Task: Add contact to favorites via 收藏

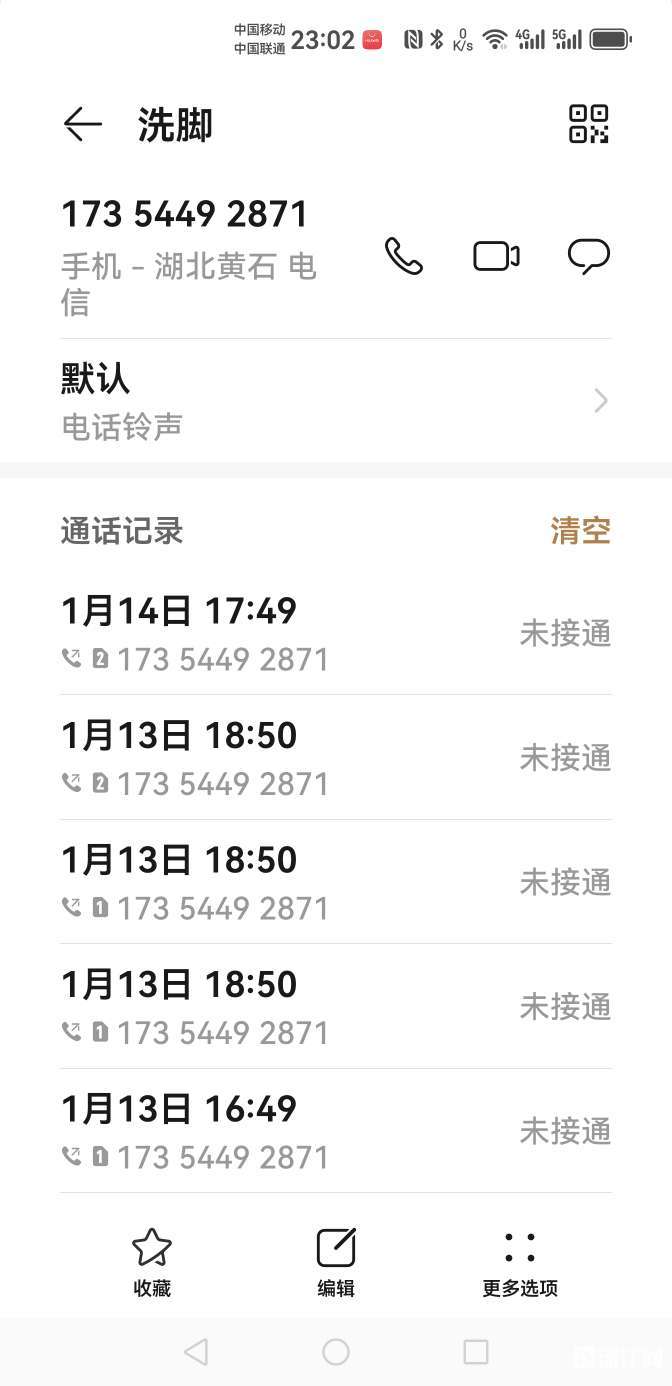Action: (152, 1261)
